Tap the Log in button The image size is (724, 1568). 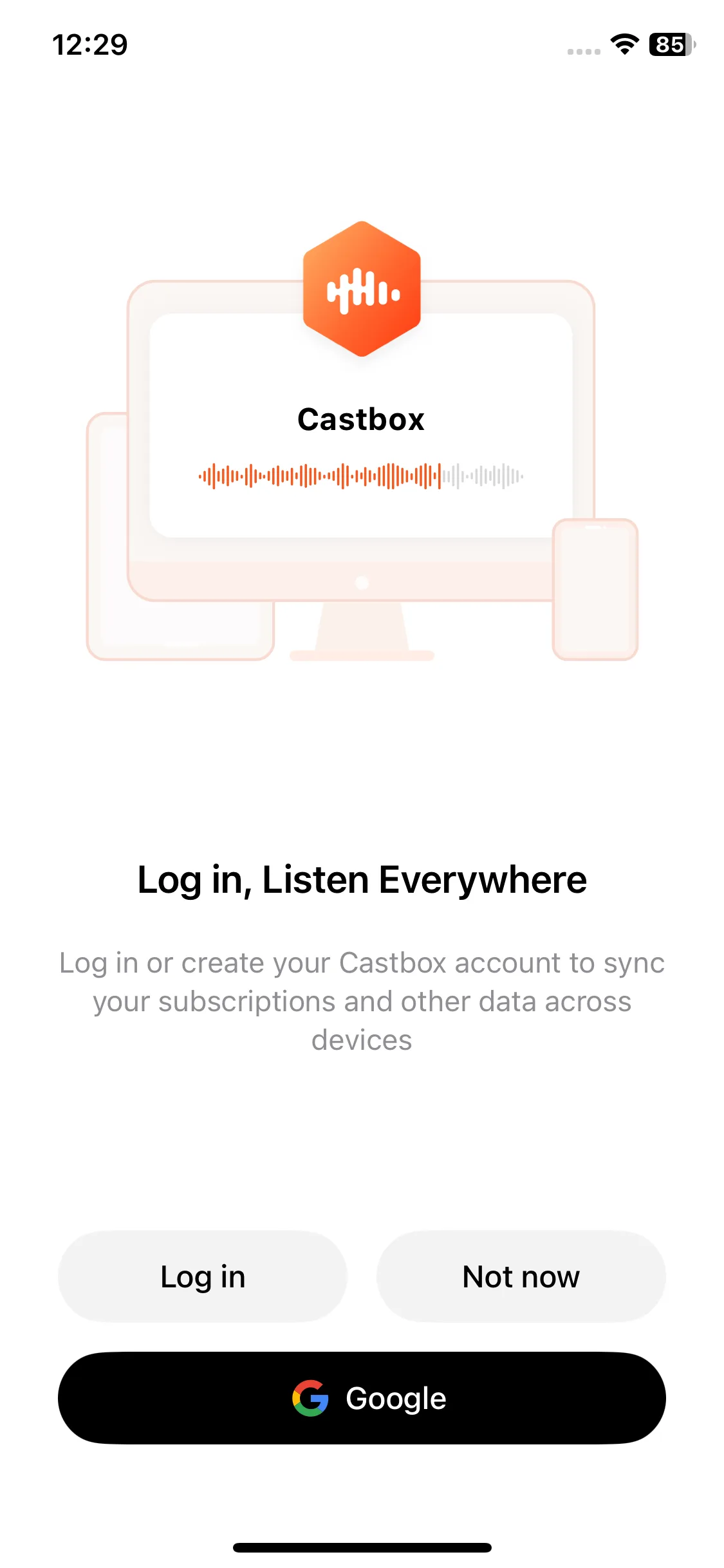[x=202, y=1276]
